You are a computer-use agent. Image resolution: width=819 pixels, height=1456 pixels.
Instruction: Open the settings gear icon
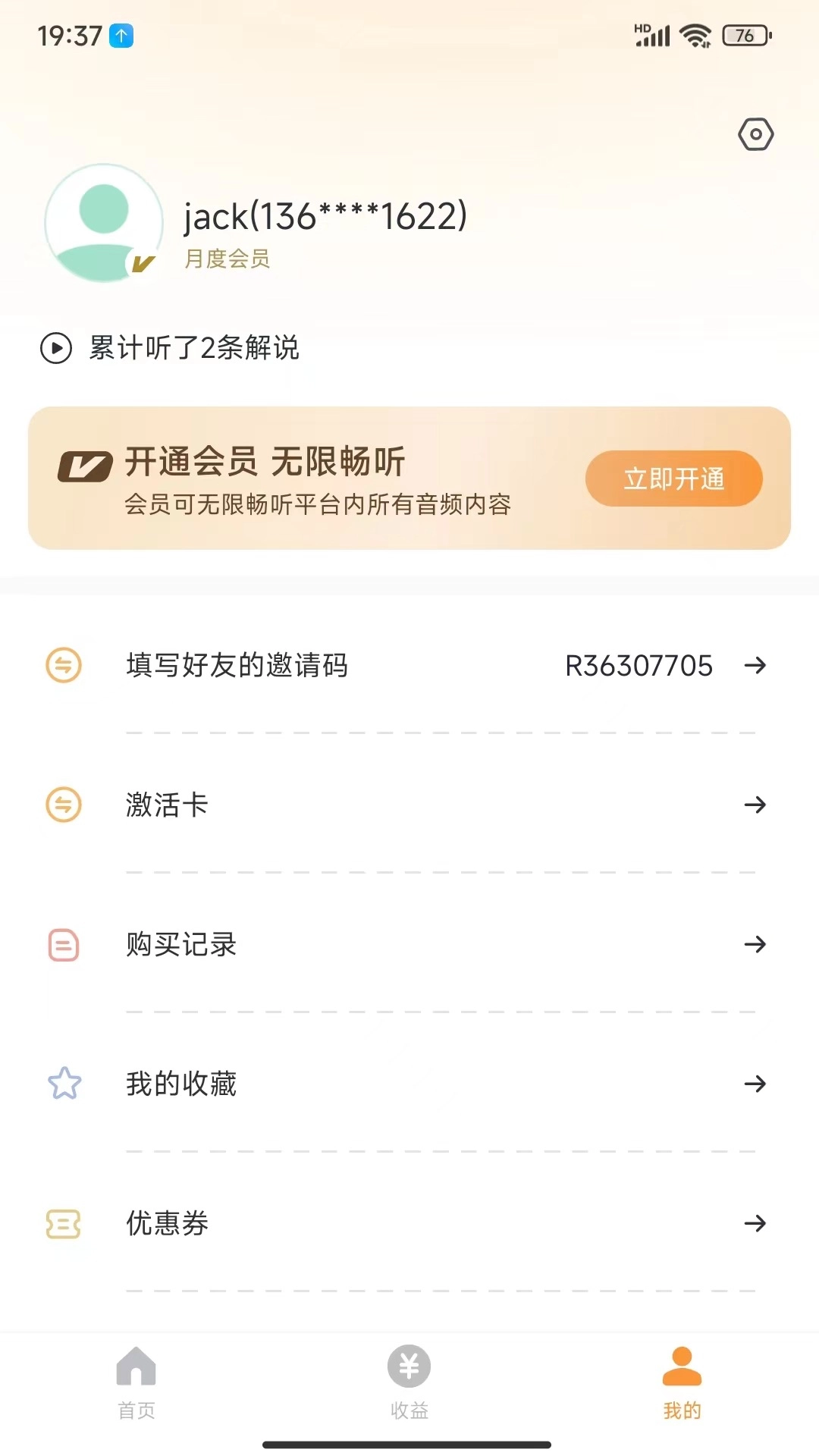click(x=756, y=134)
